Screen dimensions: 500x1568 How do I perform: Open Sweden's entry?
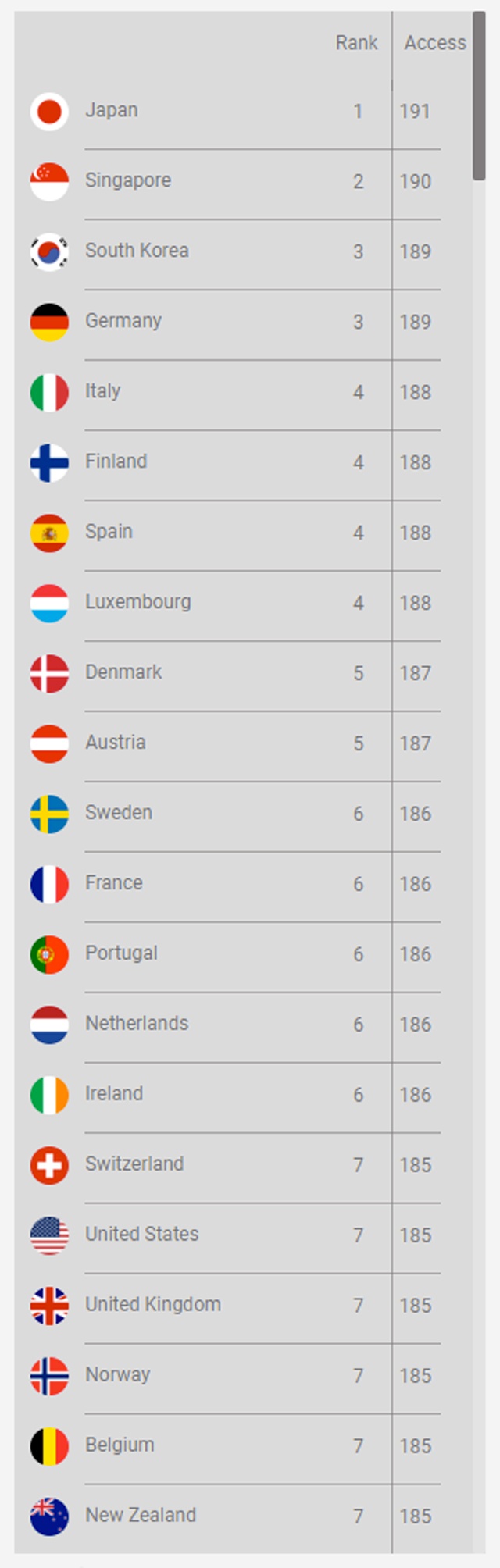[x=119, y=813]
